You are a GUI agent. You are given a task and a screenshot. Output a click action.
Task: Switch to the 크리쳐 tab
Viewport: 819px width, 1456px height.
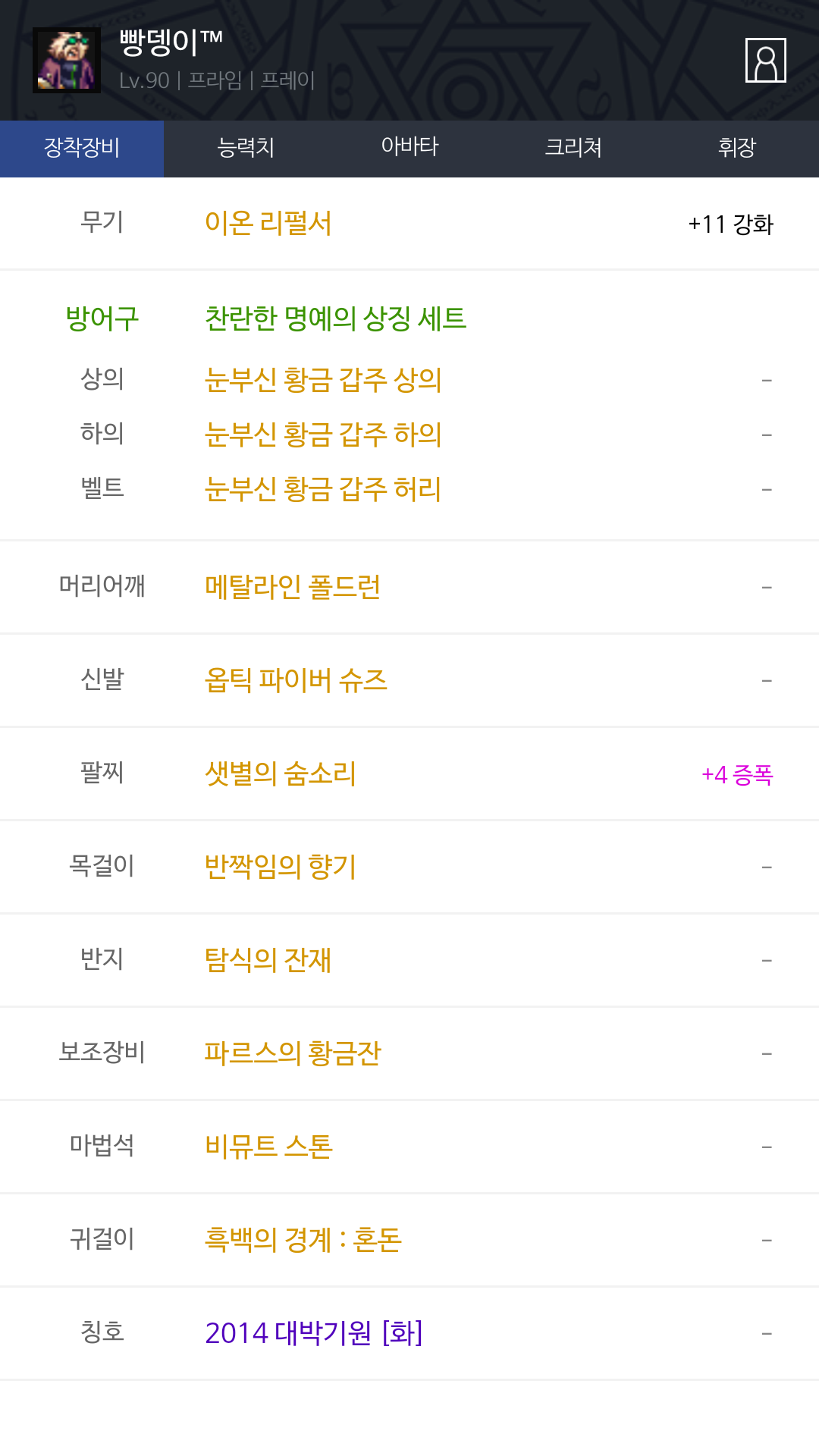573,148
